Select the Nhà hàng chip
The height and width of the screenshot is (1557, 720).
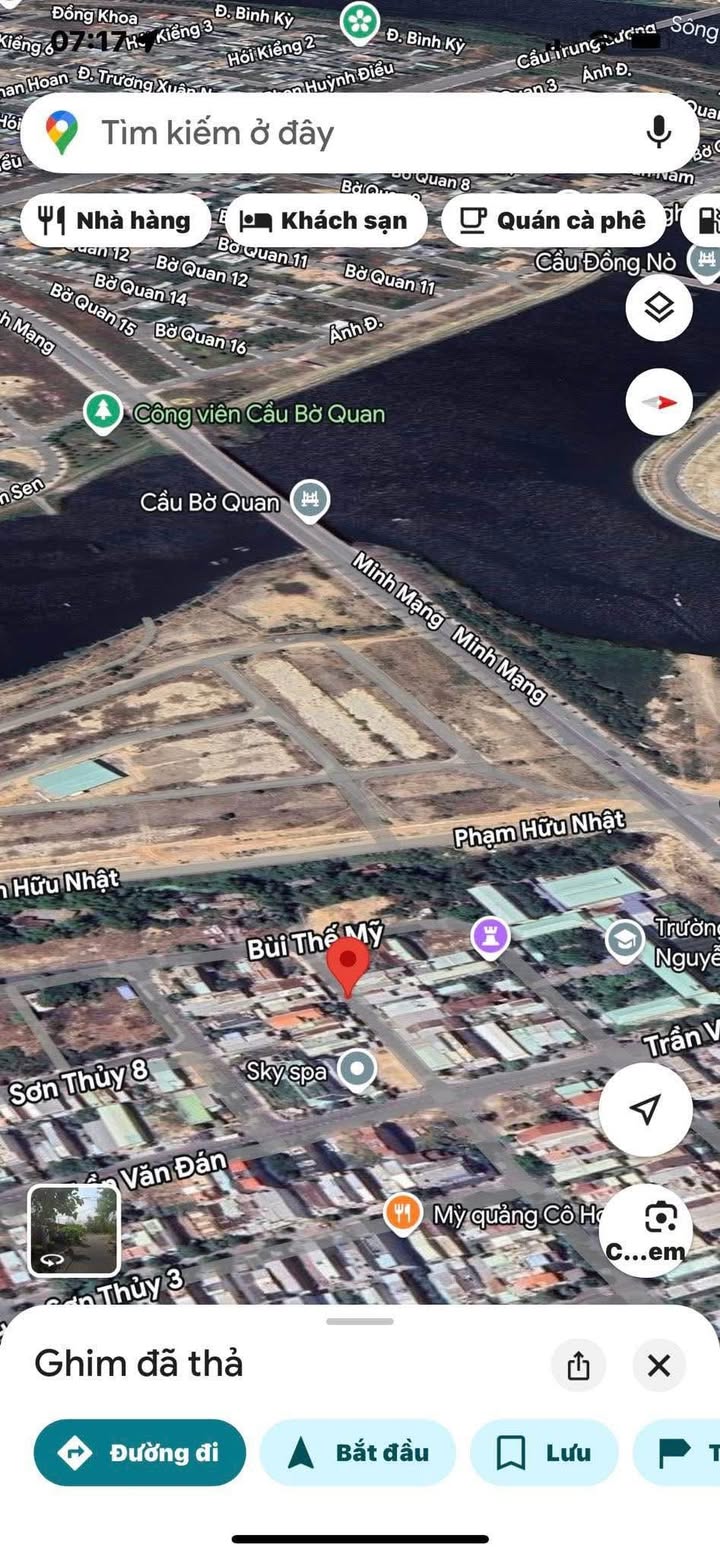115,221
